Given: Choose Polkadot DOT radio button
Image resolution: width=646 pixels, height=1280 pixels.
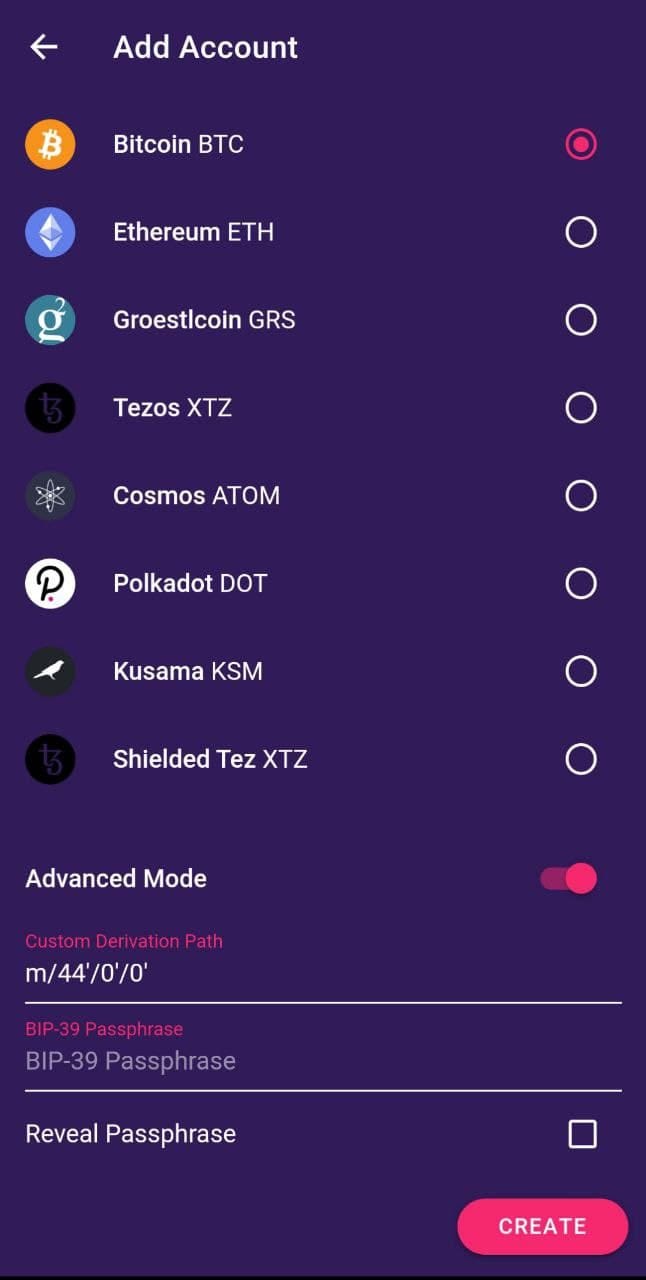Looking at the screenshot, I should click(581, 583).
